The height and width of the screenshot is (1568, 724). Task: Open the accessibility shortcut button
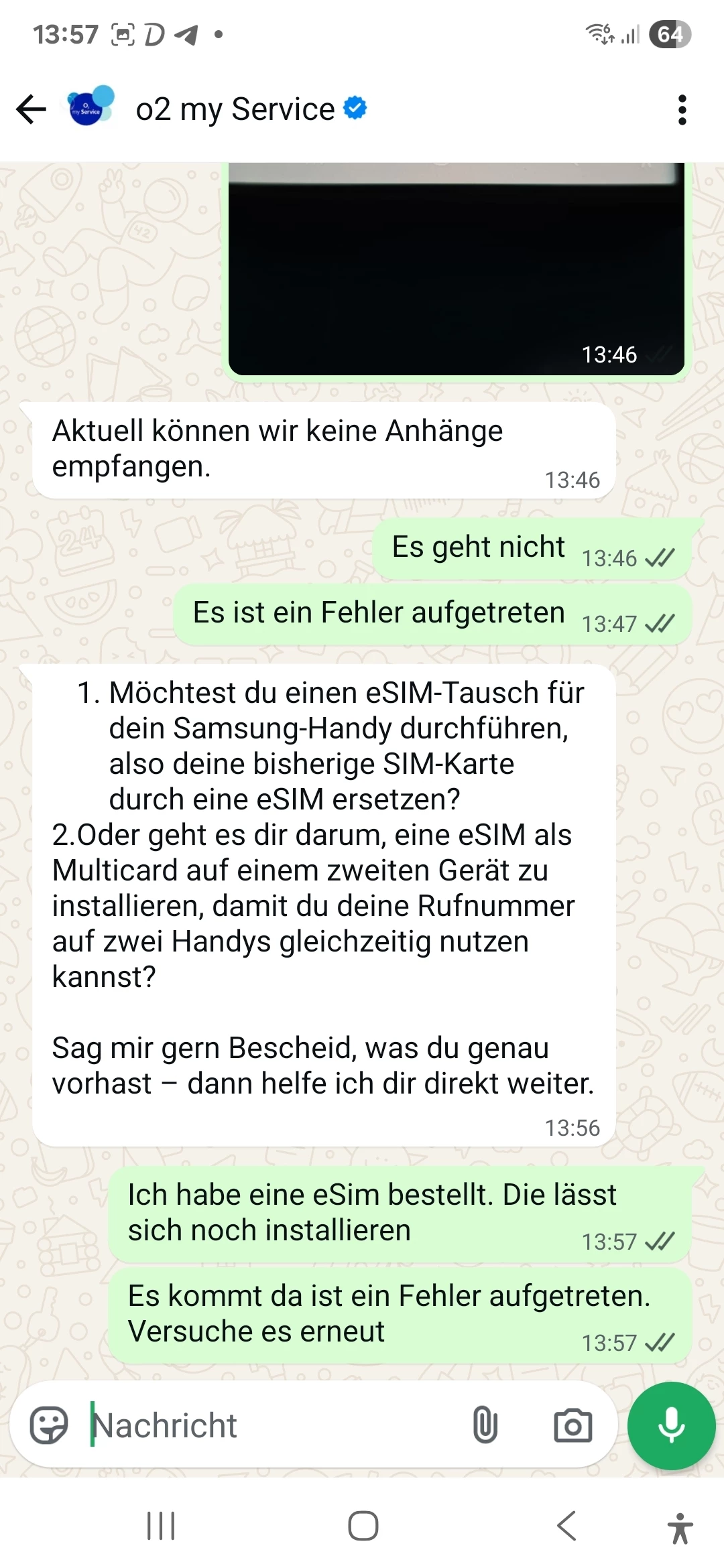click(x=680, y=1528)
